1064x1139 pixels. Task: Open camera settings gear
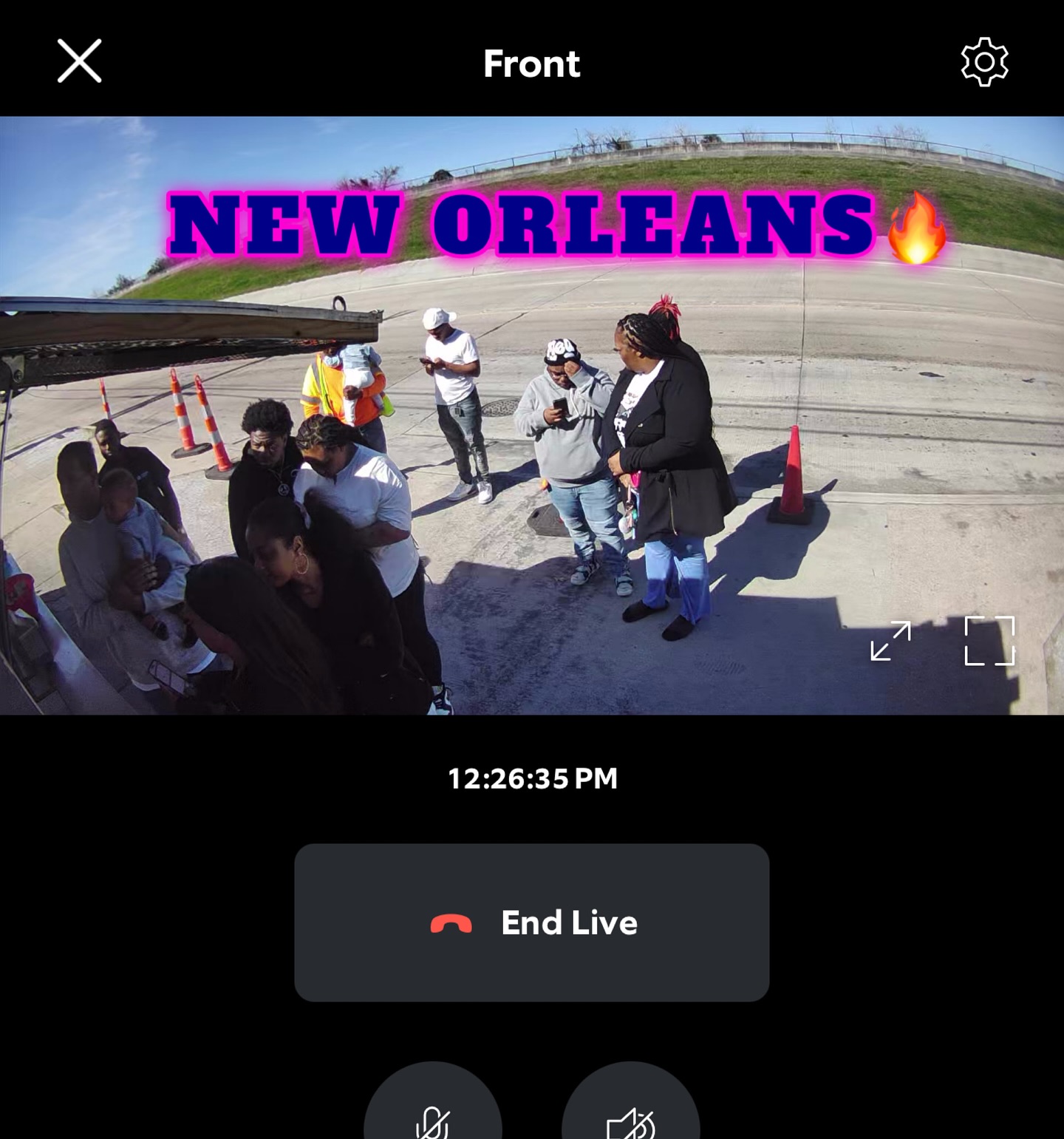pos(984,62)
